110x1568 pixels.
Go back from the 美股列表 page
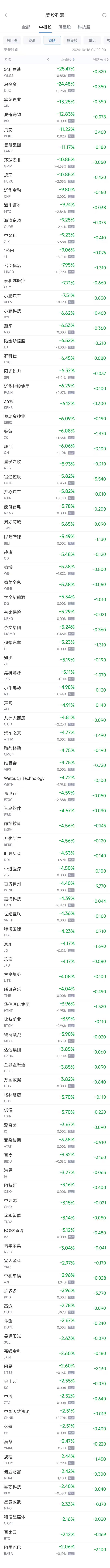(5, 15)
